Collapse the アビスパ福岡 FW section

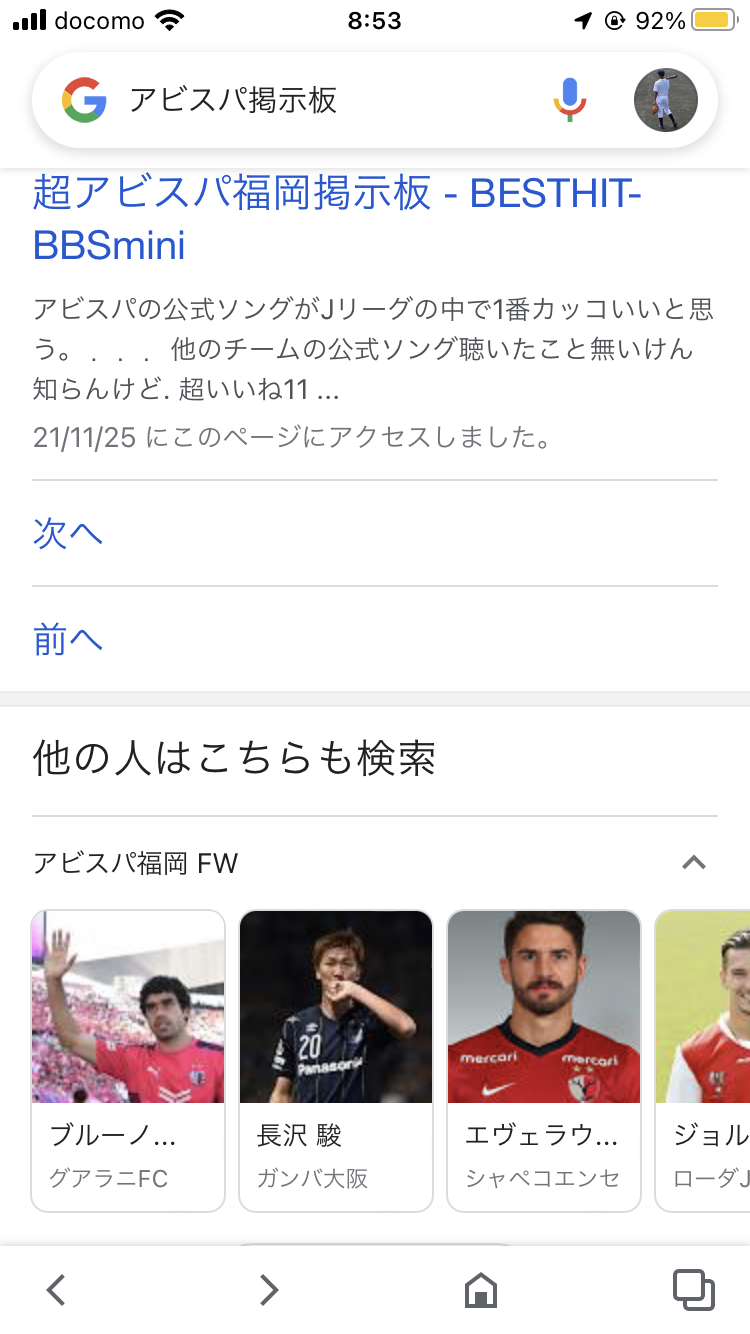click(693, 862)
